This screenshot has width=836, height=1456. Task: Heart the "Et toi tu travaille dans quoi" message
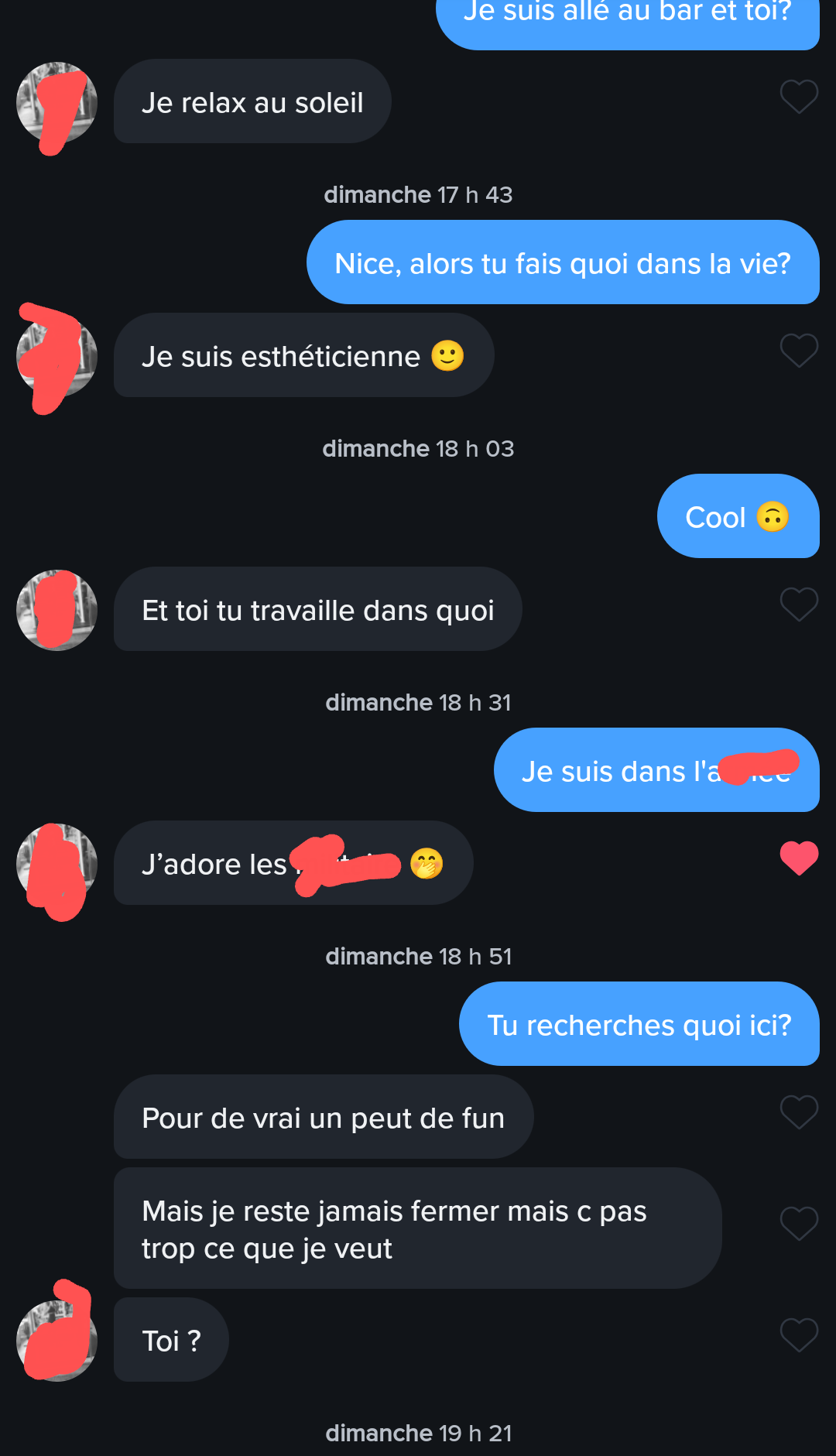(x=799, y=605)
